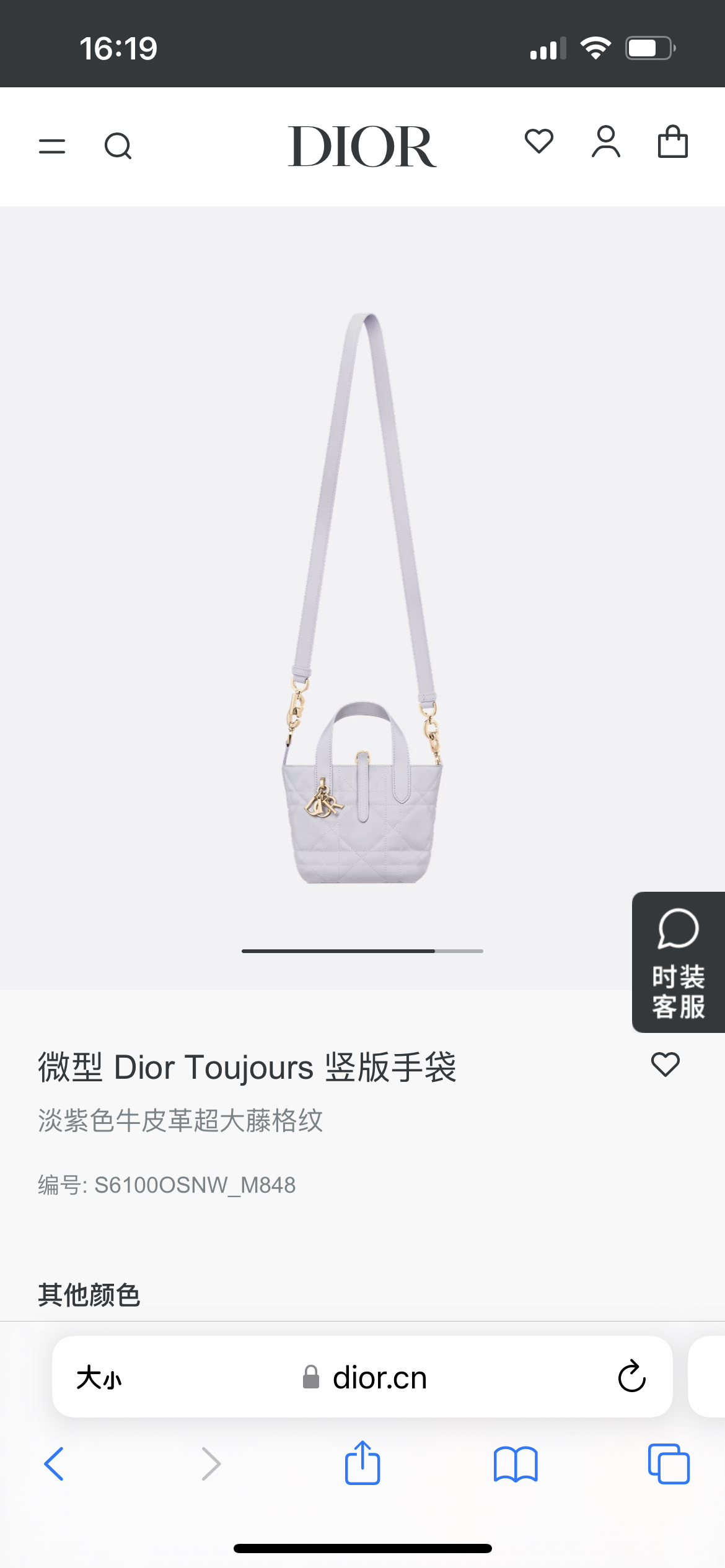
Task: Share this page
Action: click(362, 1462)
